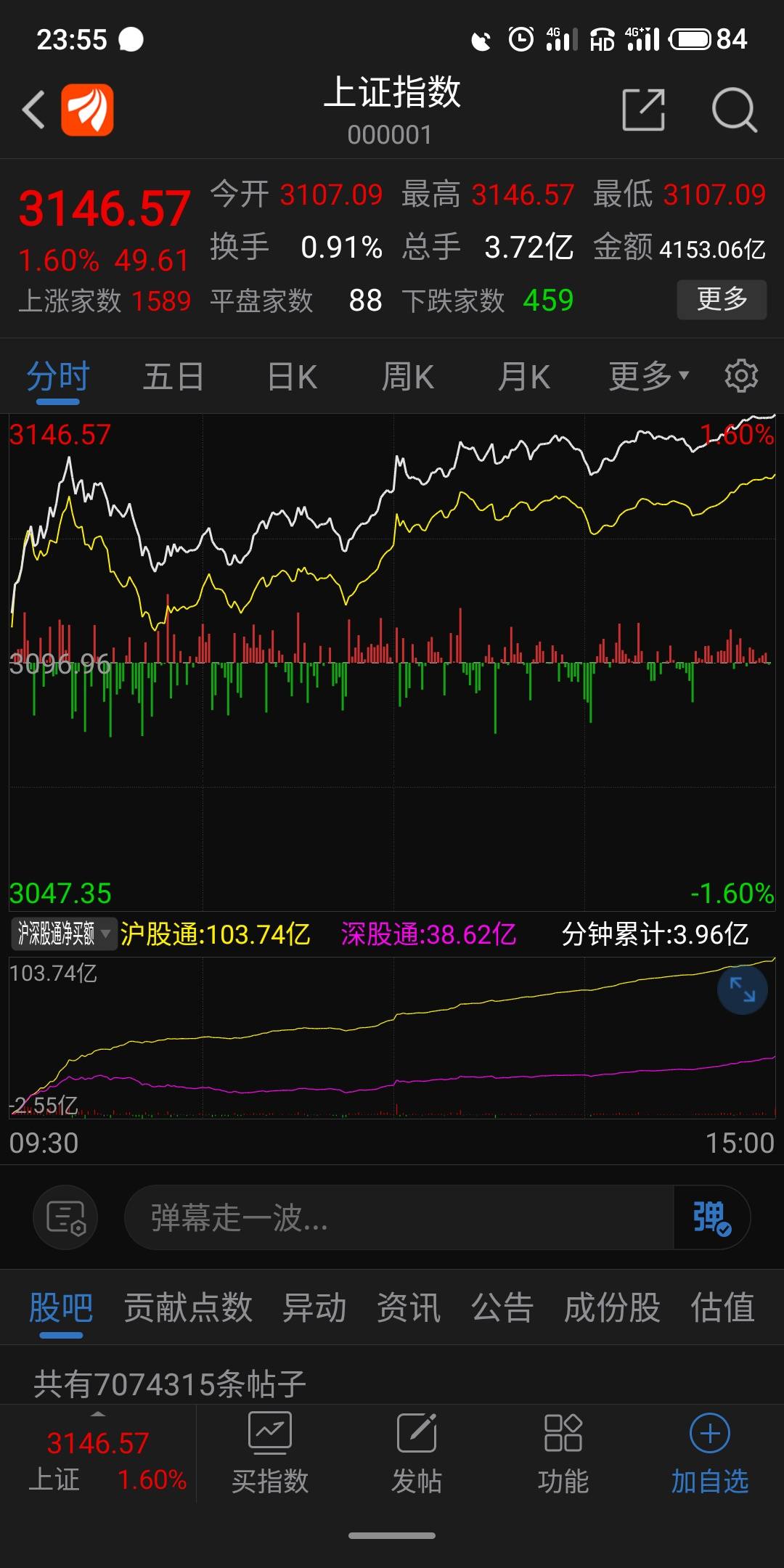Open chart settings gear
The height and width of the screenshot is (1568, 784).
(741, 376)
